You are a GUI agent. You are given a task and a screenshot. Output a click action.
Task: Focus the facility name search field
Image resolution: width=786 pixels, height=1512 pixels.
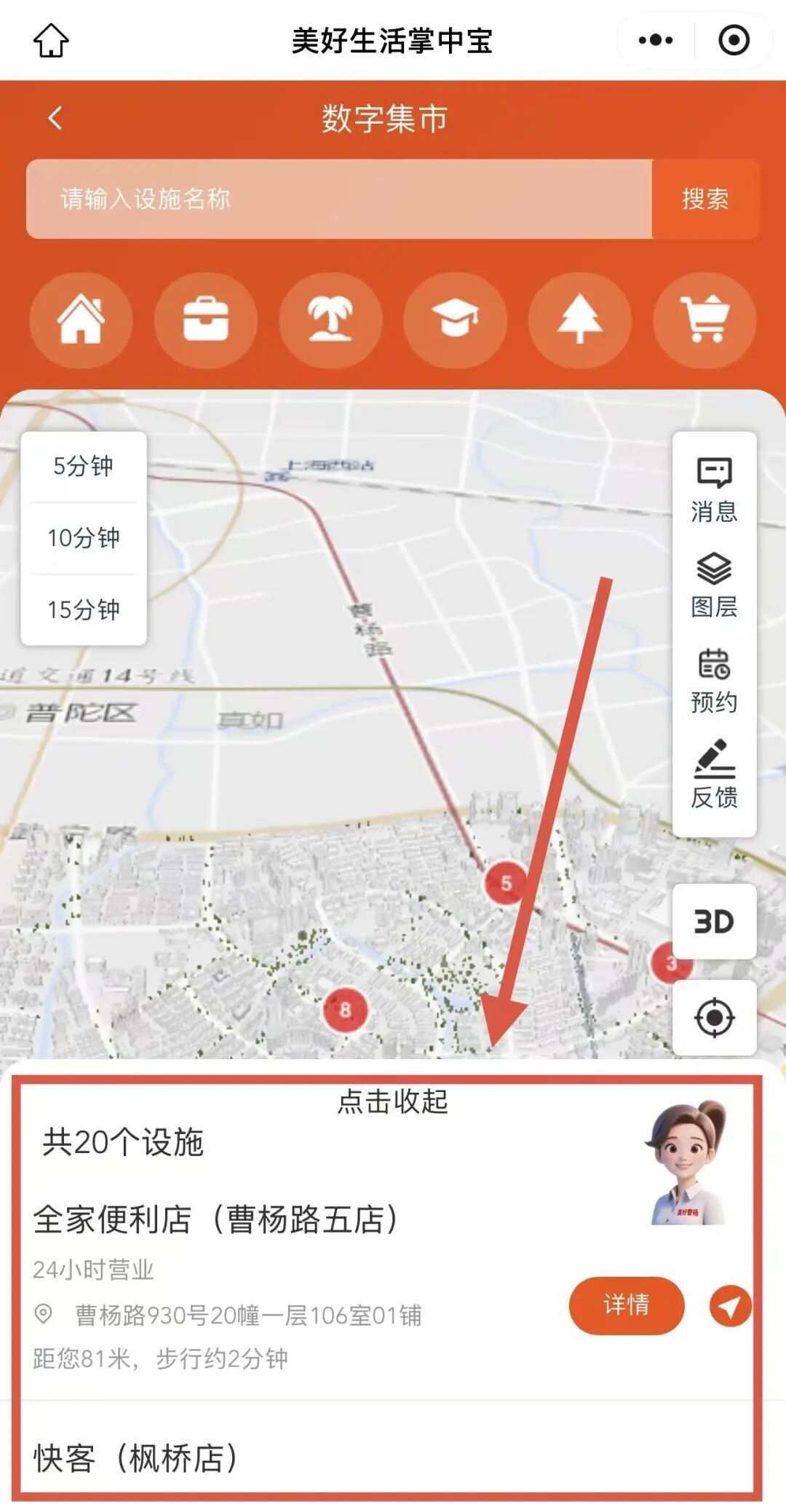click(x=338, y=199)
